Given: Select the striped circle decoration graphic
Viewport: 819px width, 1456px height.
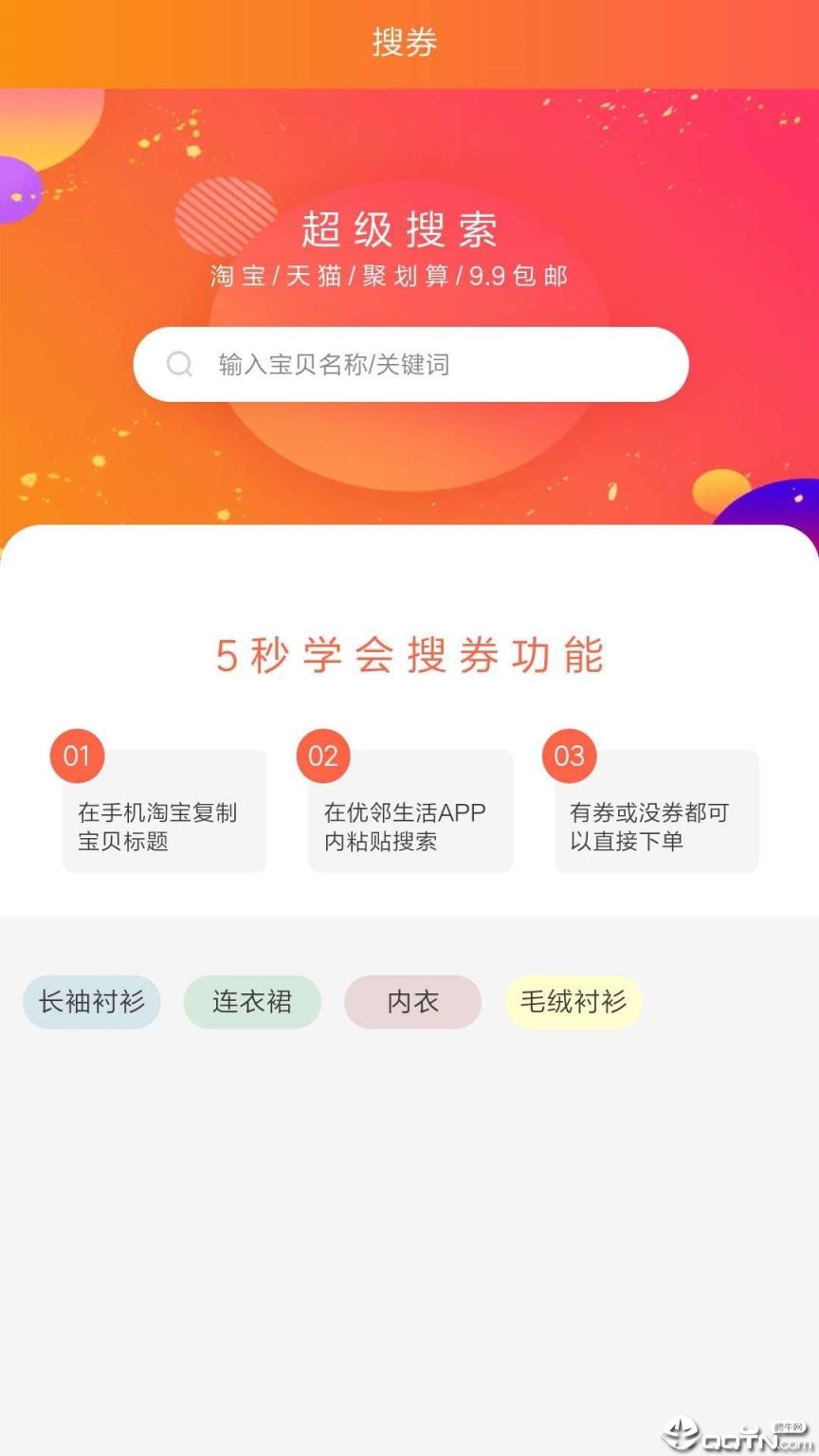Looking at the screenshot, I should pos(225,216).
